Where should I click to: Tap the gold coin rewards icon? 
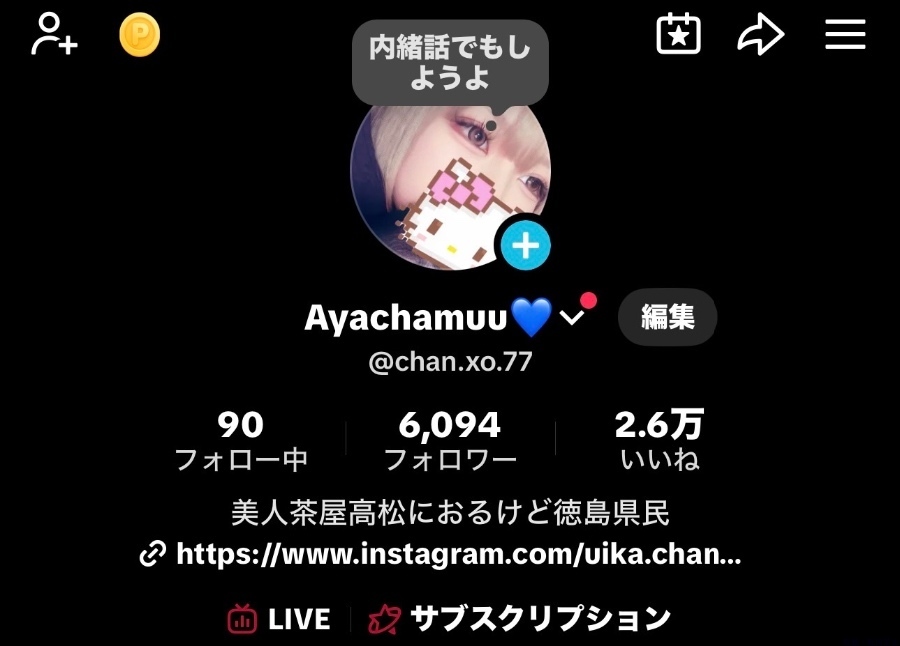point(140,35)
